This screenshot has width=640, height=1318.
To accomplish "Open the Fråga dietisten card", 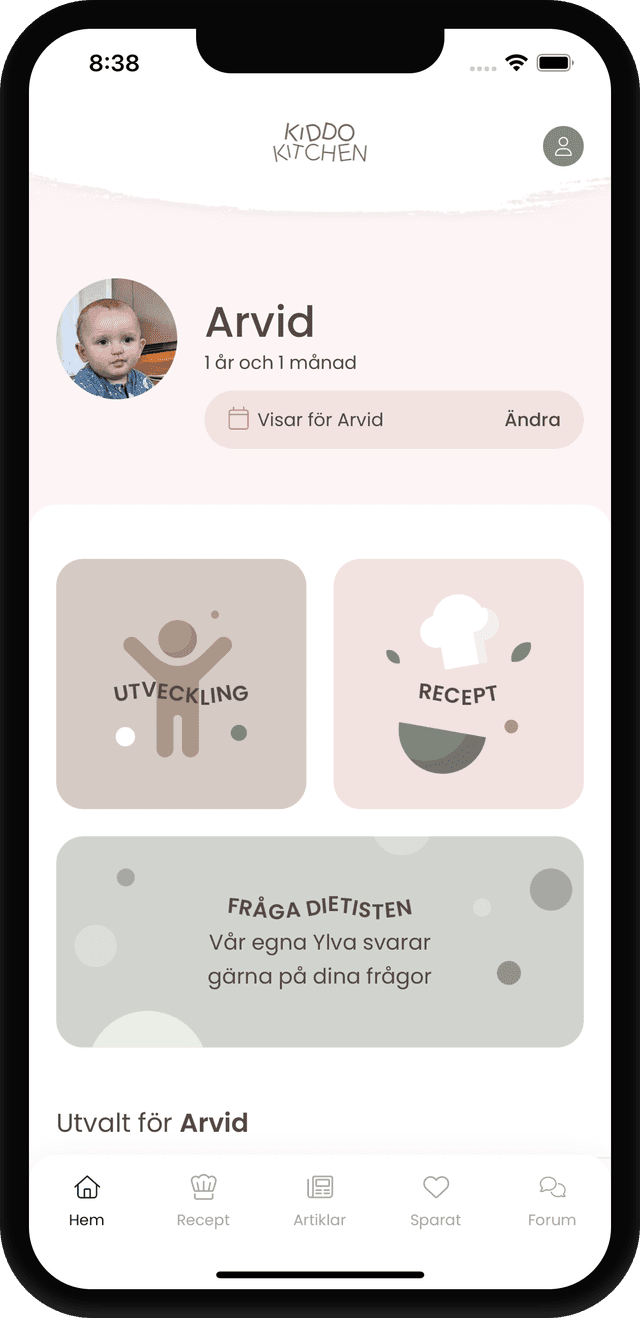I will tap(320, 942).
